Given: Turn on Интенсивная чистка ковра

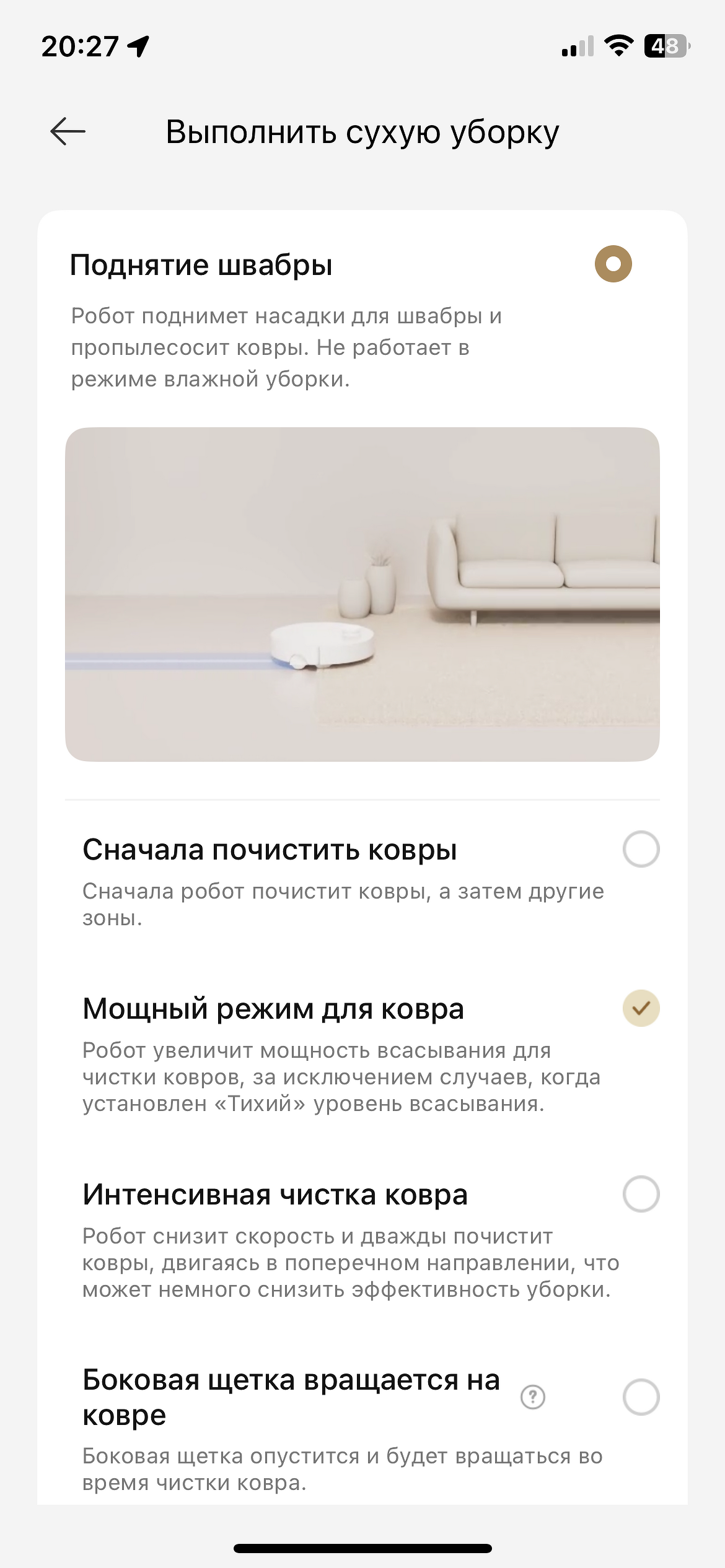Looking at the screenshot, I should click(641, 1193).
